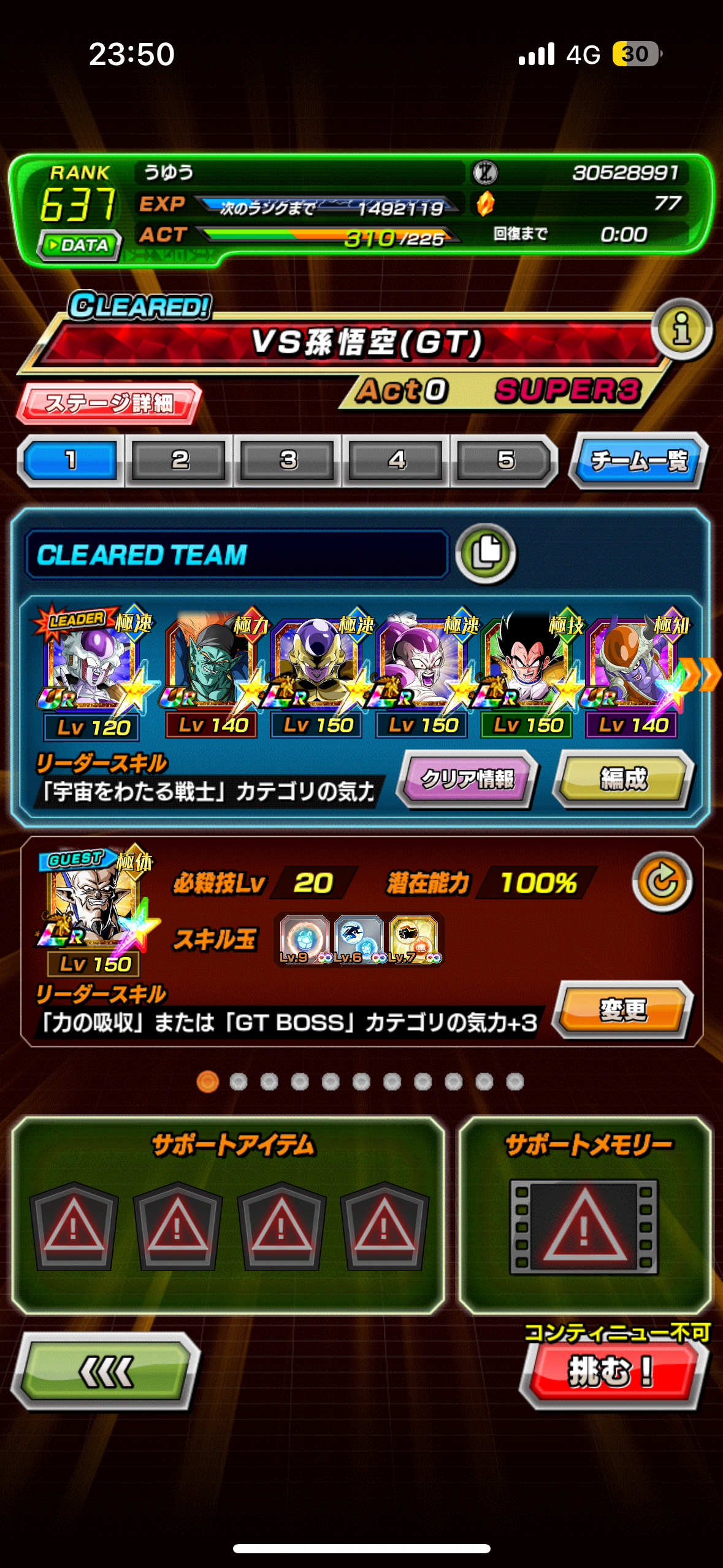The image size is (723, 1568).
Task: Tap the DATA button under rank
Action: click(79, 245)
